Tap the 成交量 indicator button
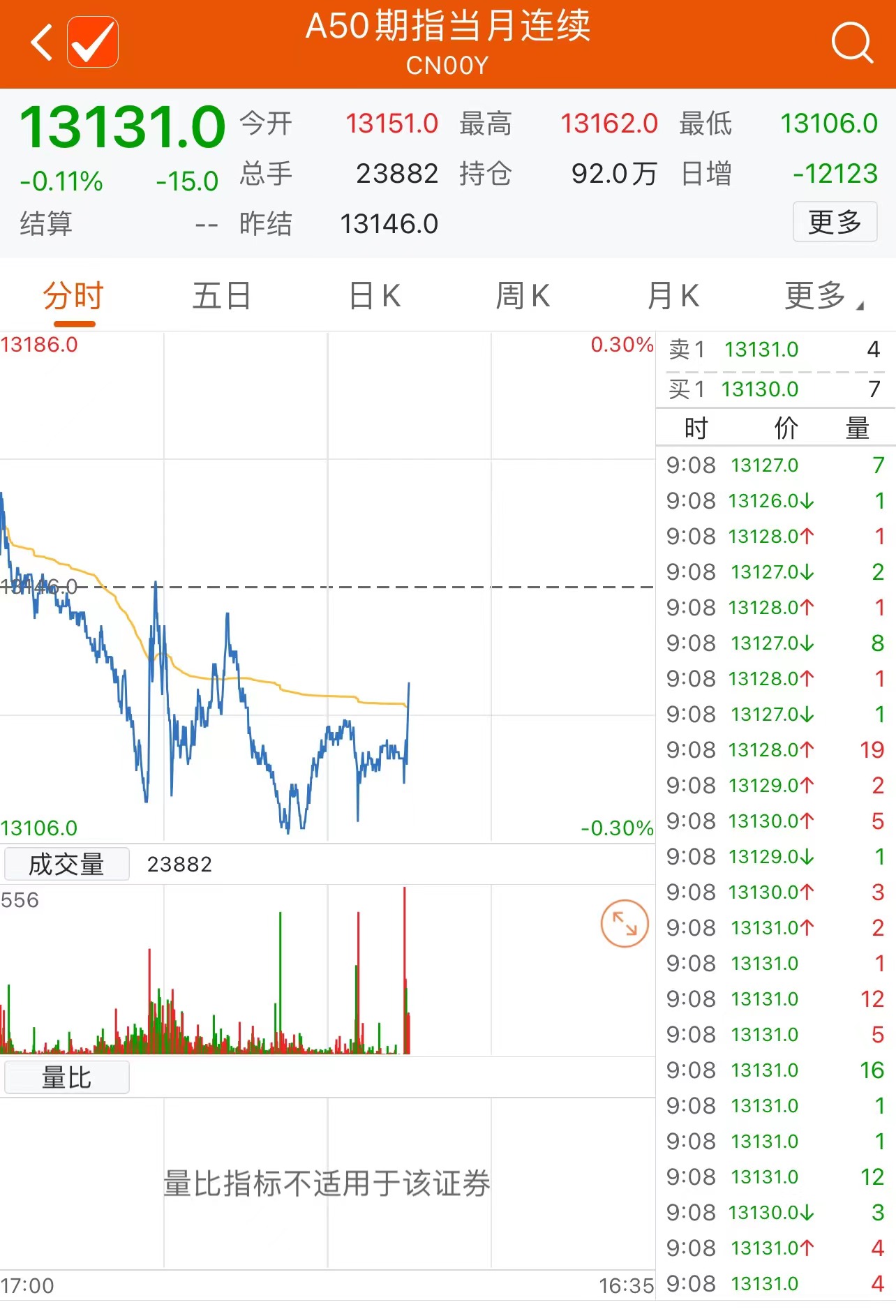896x1316 pixels. (x=66, y=865)
